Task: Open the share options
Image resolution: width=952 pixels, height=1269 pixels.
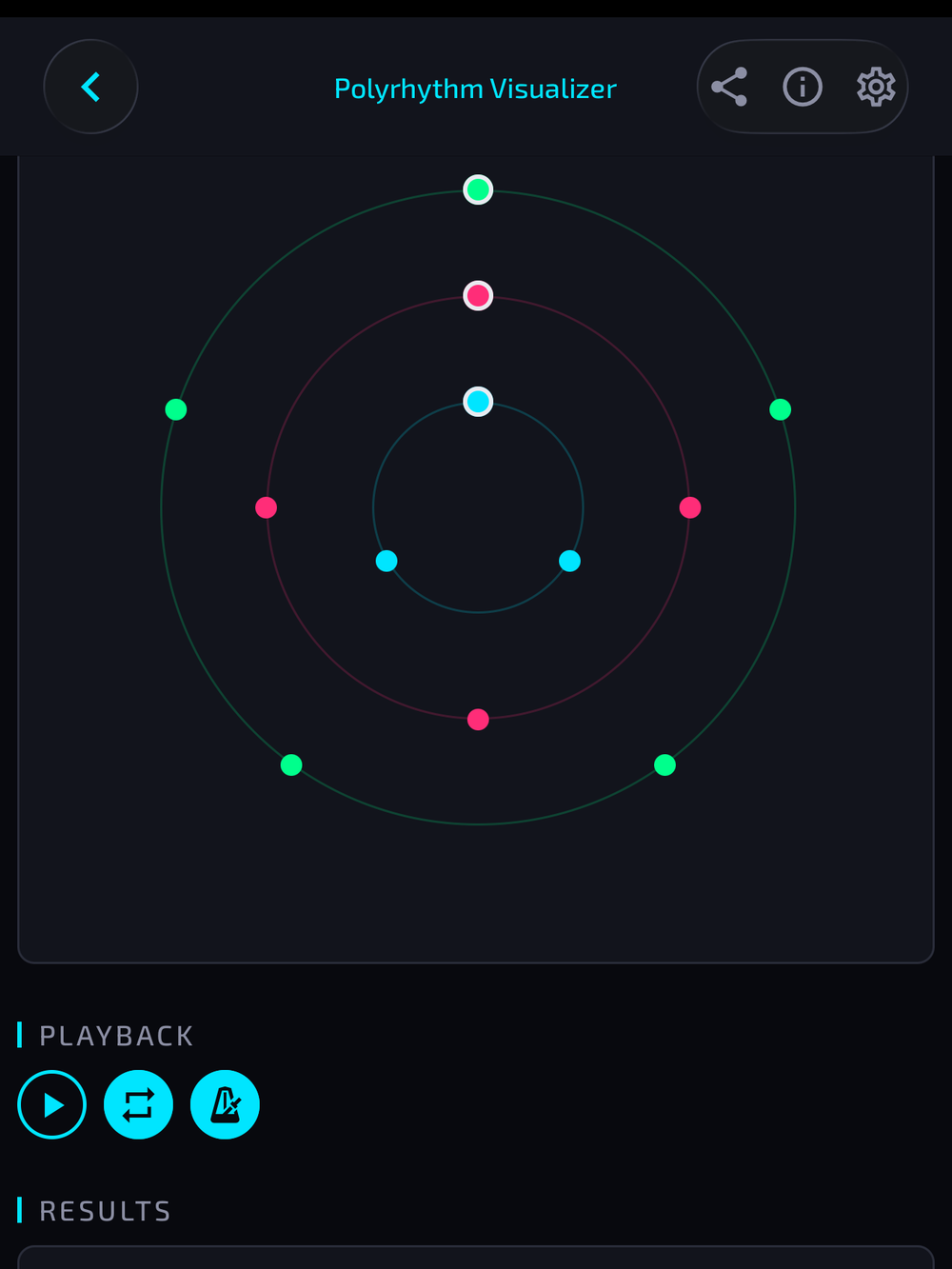Action: [730, 87]
